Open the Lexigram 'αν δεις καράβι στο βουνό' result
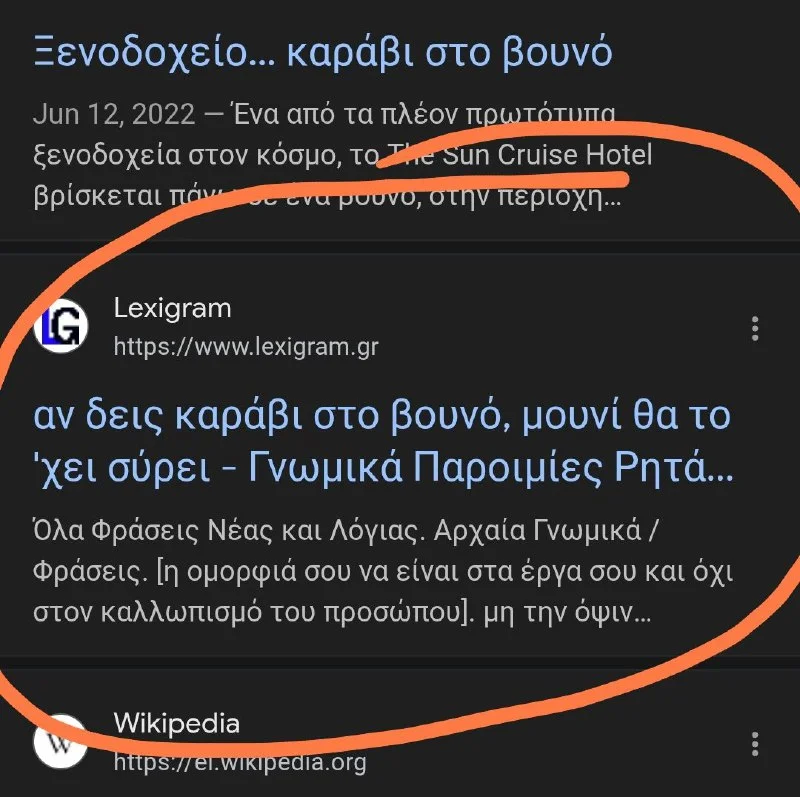 [x=382, y=440]
